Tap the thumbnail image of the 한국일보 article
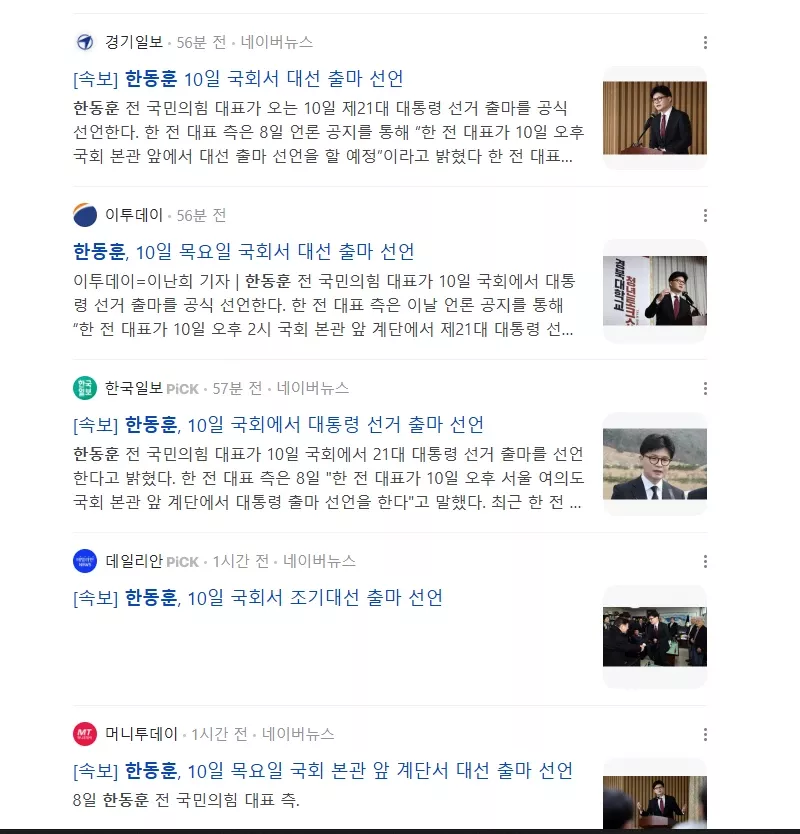This screenshot has width=800, height=834. coord(654,464)
